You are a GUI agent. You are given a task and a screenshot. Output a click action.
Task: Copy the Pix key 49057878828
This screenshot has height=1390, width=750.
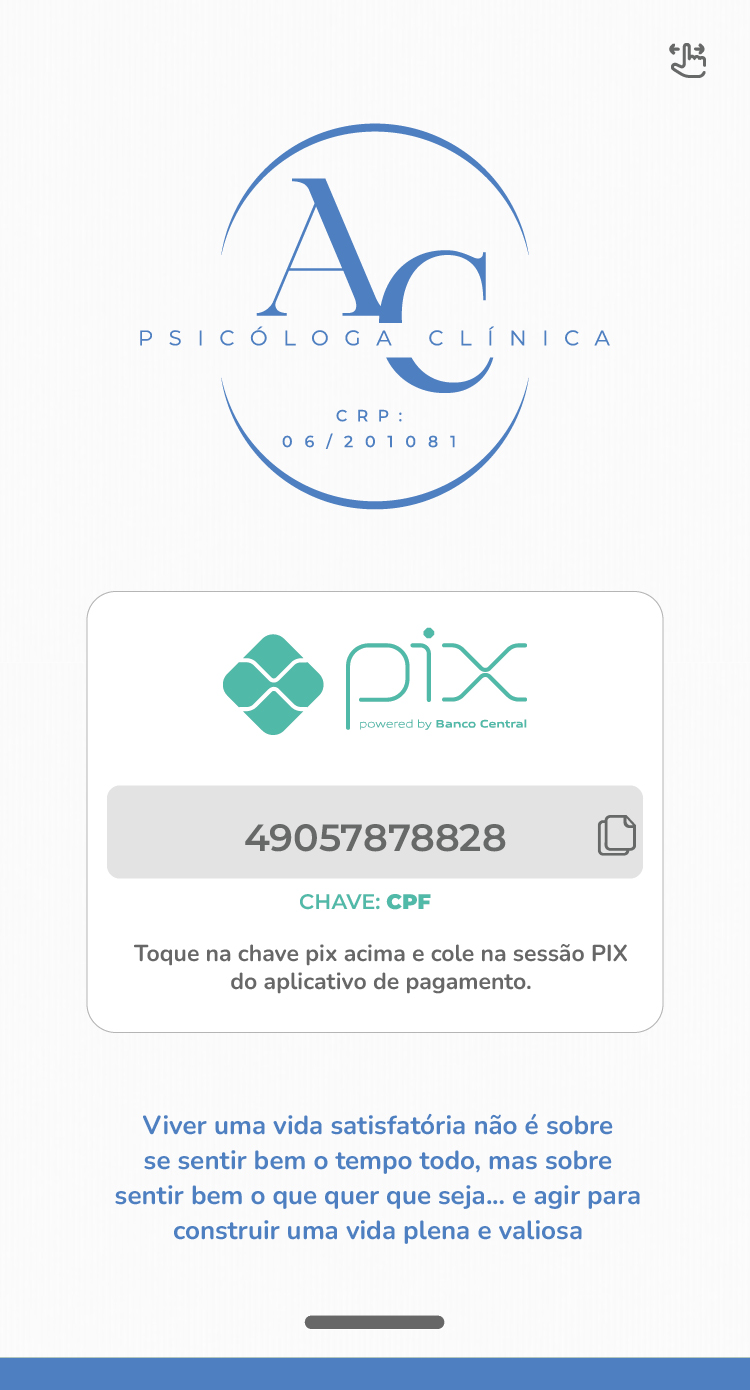[616, 835]
